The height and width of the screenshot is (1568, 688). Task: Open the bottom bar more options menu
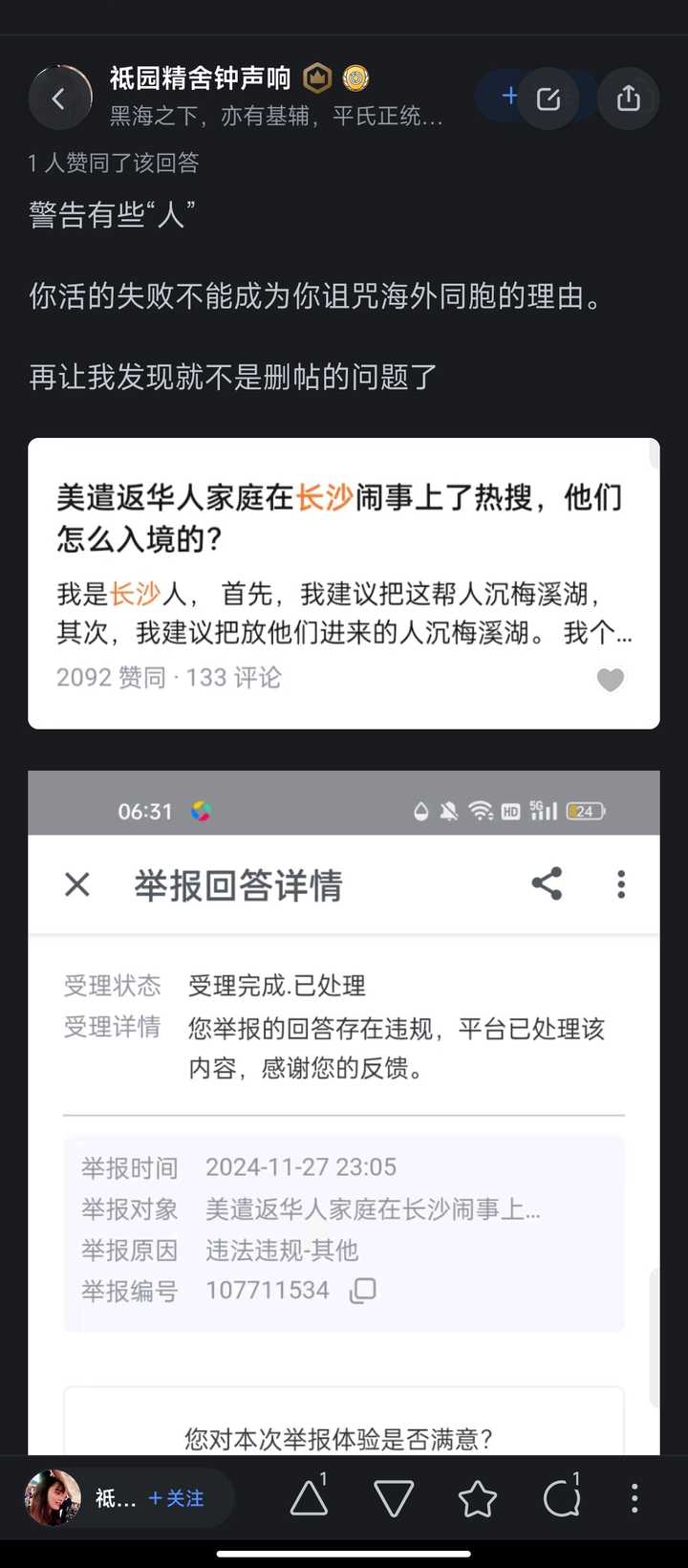point(634,1498)
